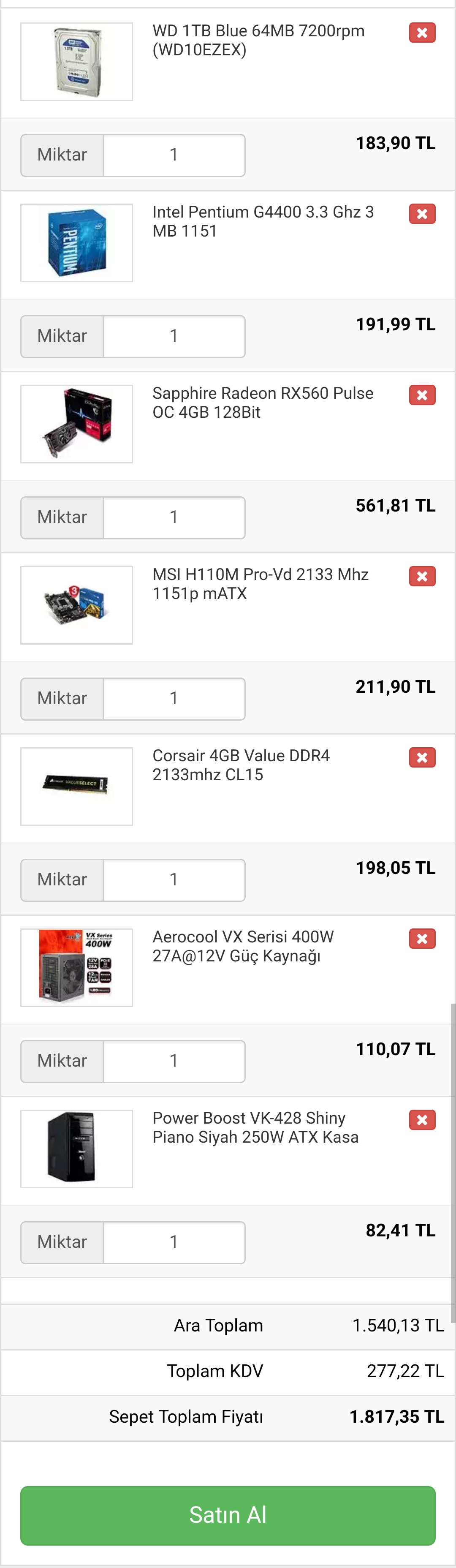The image size is (456, 1568).
Task: Remove MSI H110M Pro-Vd motherboard
Action: coord(422,577)
